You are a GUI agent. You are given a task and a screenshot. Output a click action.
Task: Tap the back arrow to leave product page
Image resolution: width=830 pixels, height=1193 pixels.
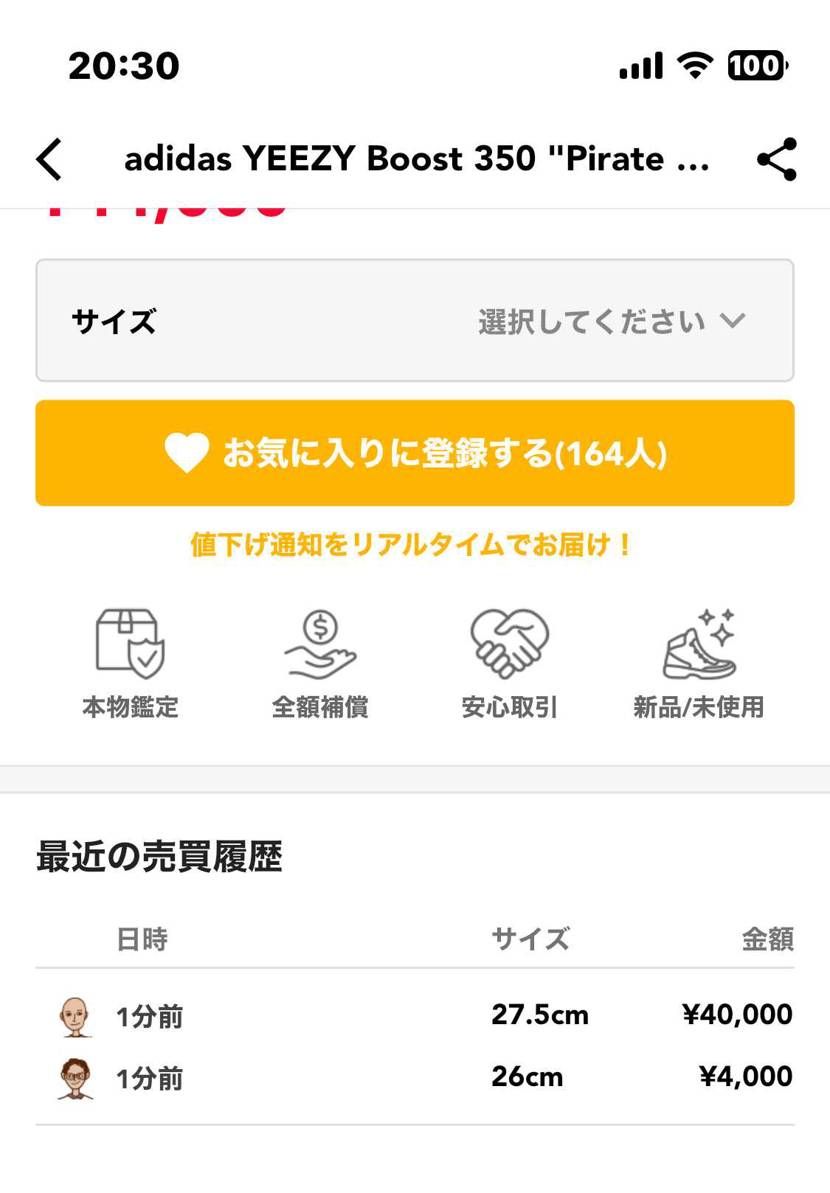pos(49,158)
